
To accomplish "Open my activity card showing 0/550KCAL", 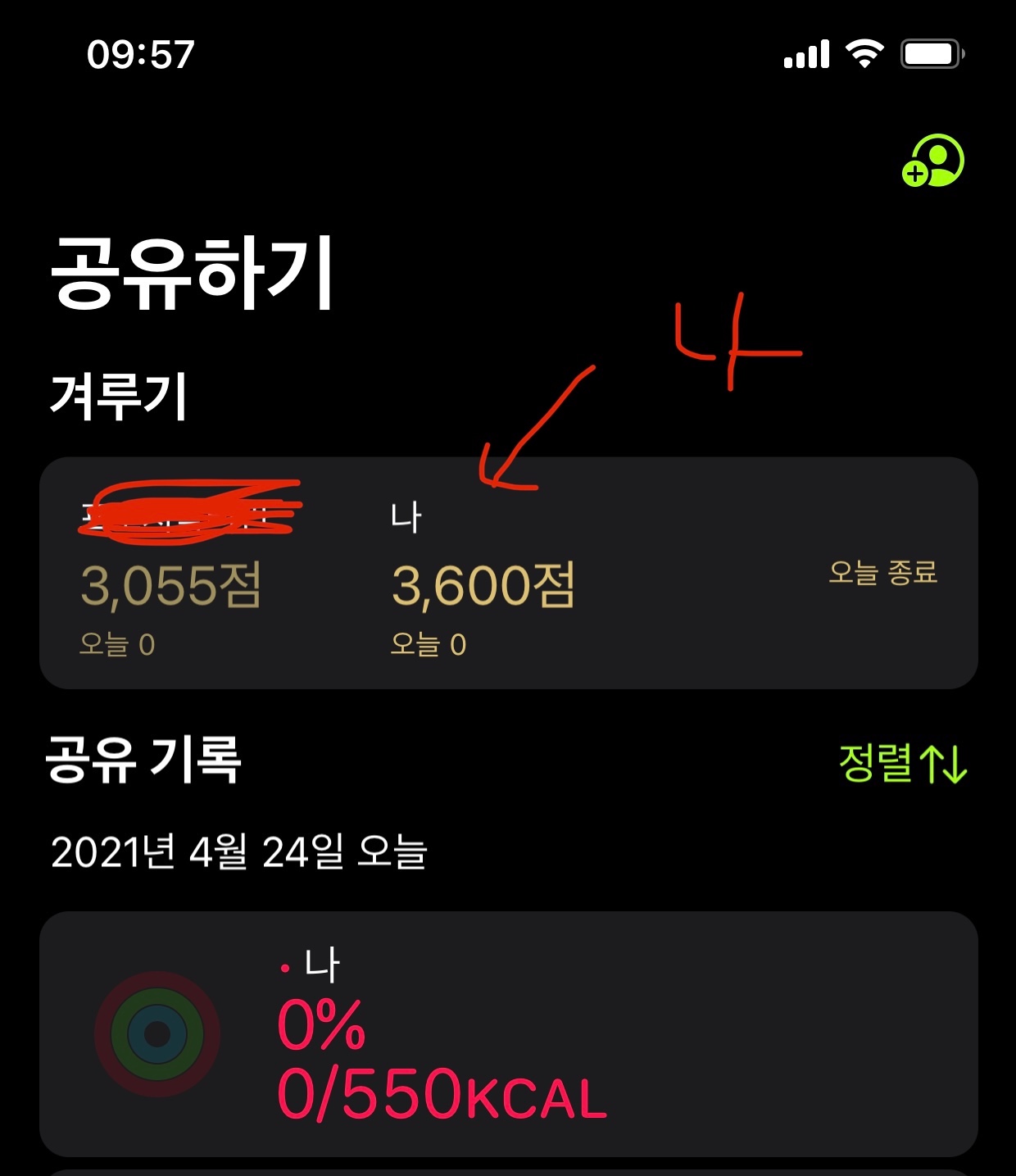I will [x=508, y=1034].
